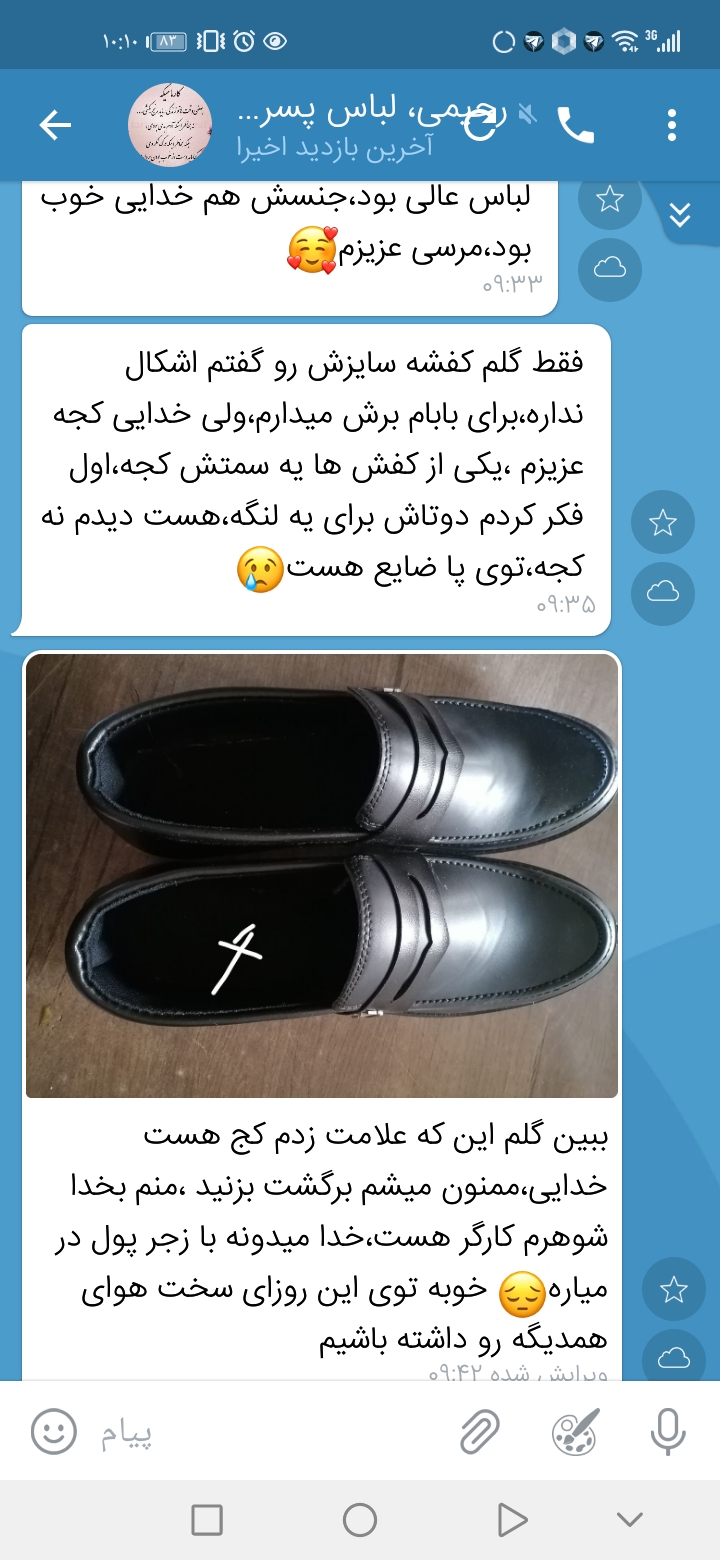Jump to latest messages with double-chevron button

680,214
